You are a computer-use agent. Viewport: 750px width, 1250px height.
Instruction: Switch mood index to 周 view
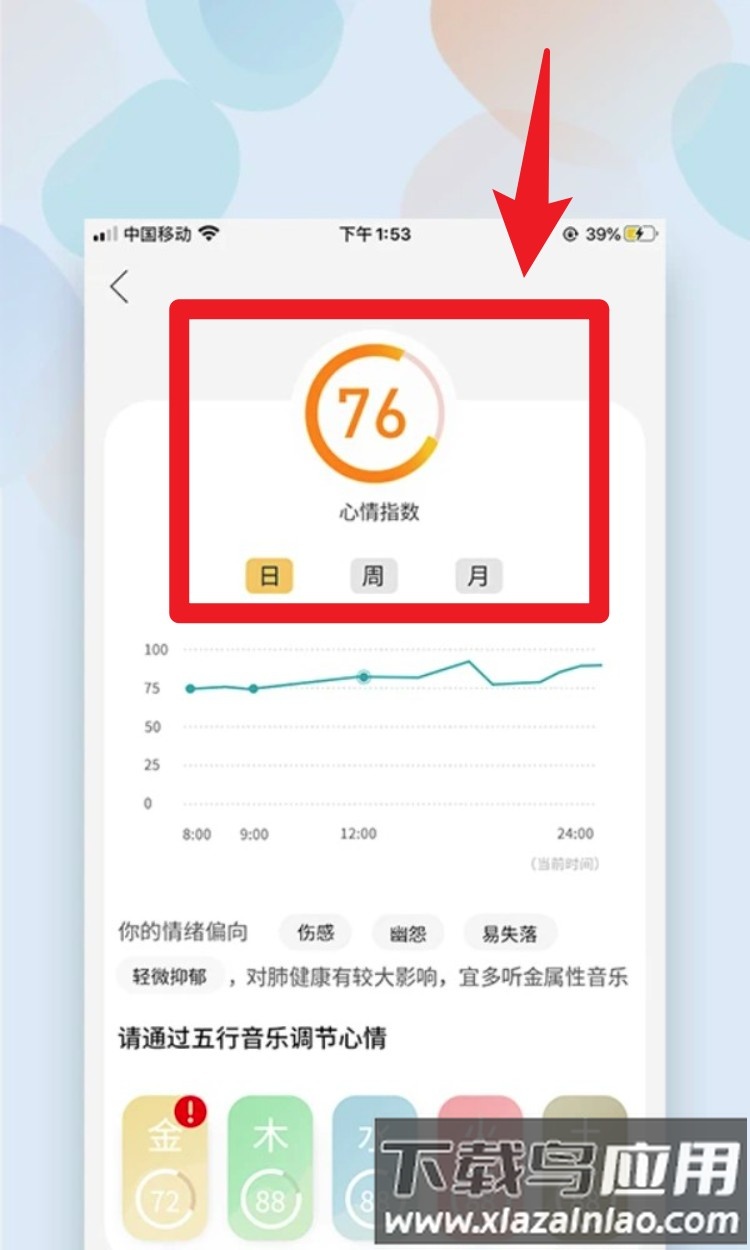click(x=373, y=576)
